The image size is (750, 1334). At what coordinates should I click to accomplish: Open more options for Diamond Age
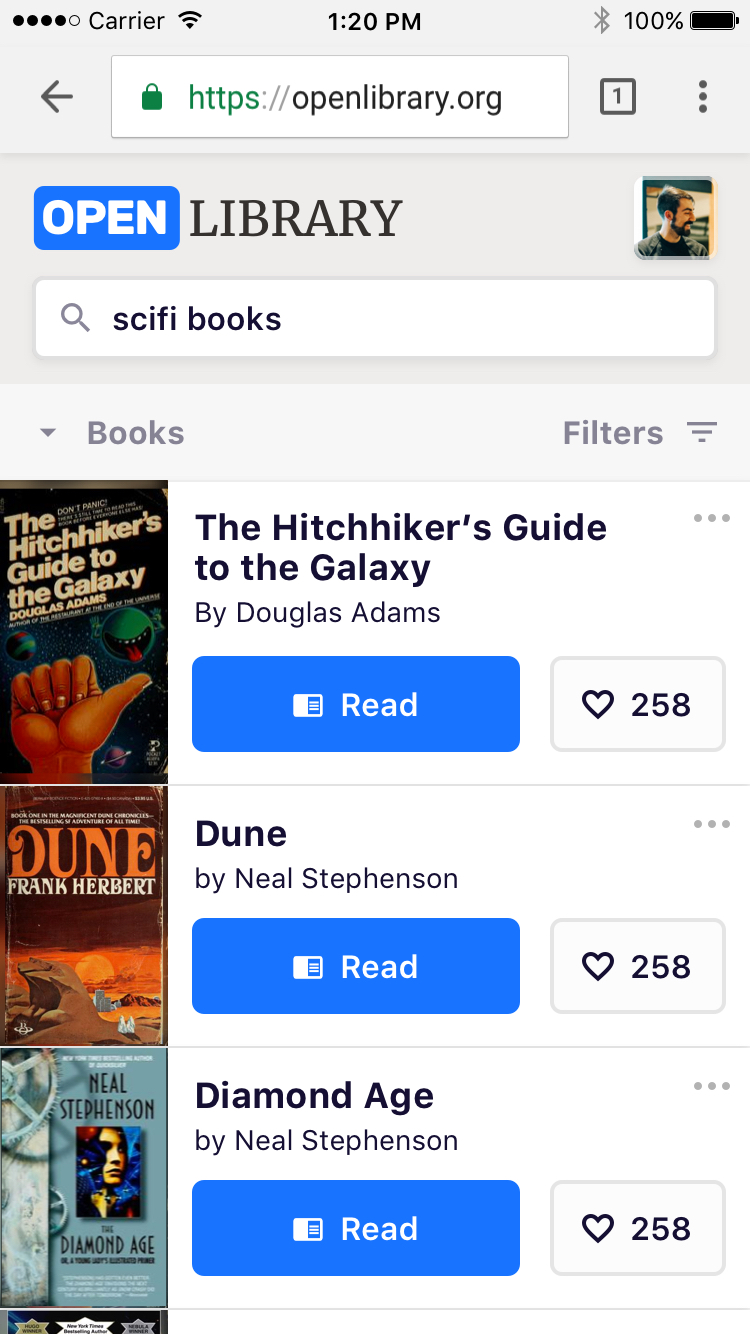(711, 1086)
